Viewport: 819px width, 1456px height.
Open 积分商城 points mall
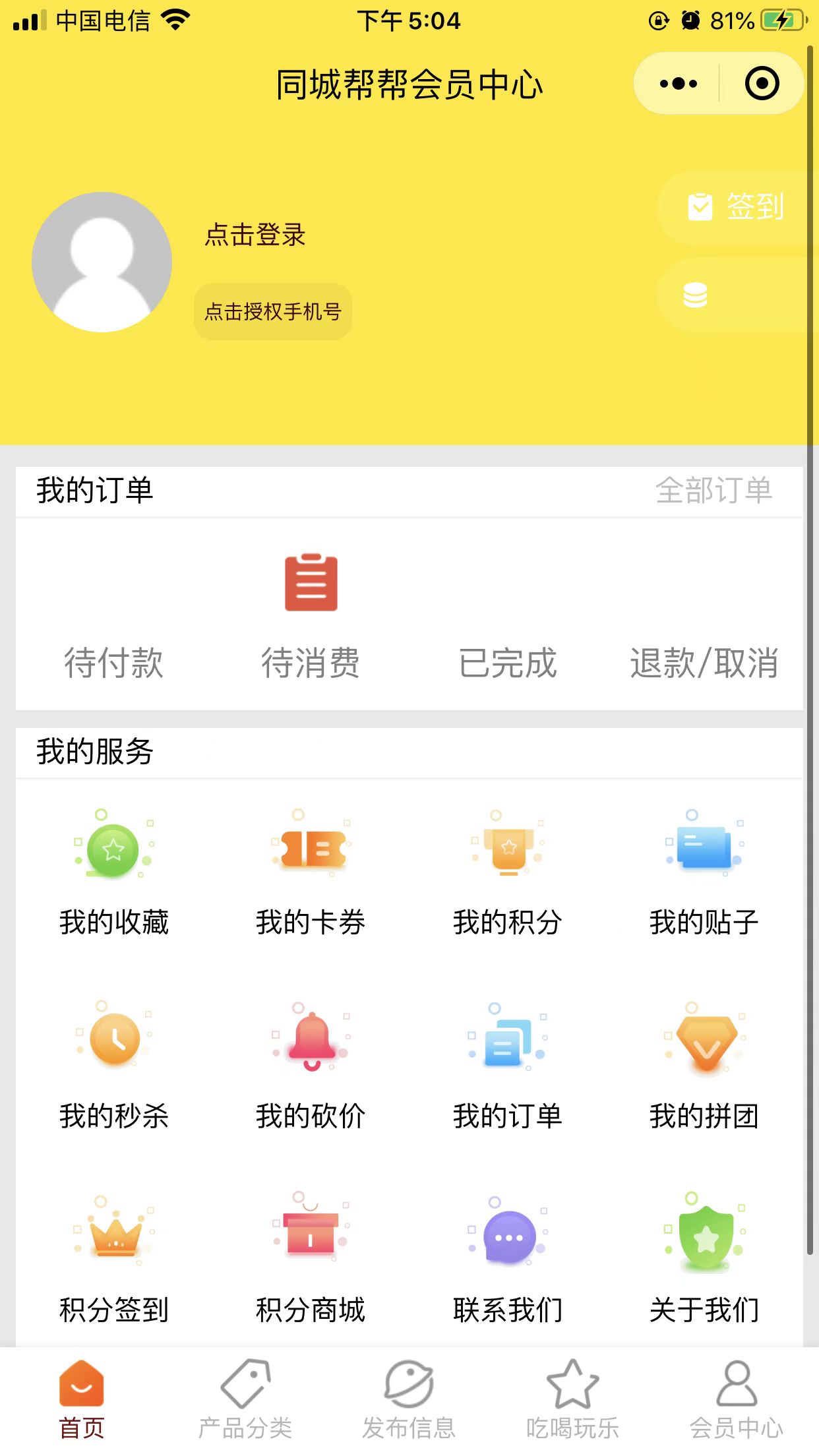[311, 1256]
